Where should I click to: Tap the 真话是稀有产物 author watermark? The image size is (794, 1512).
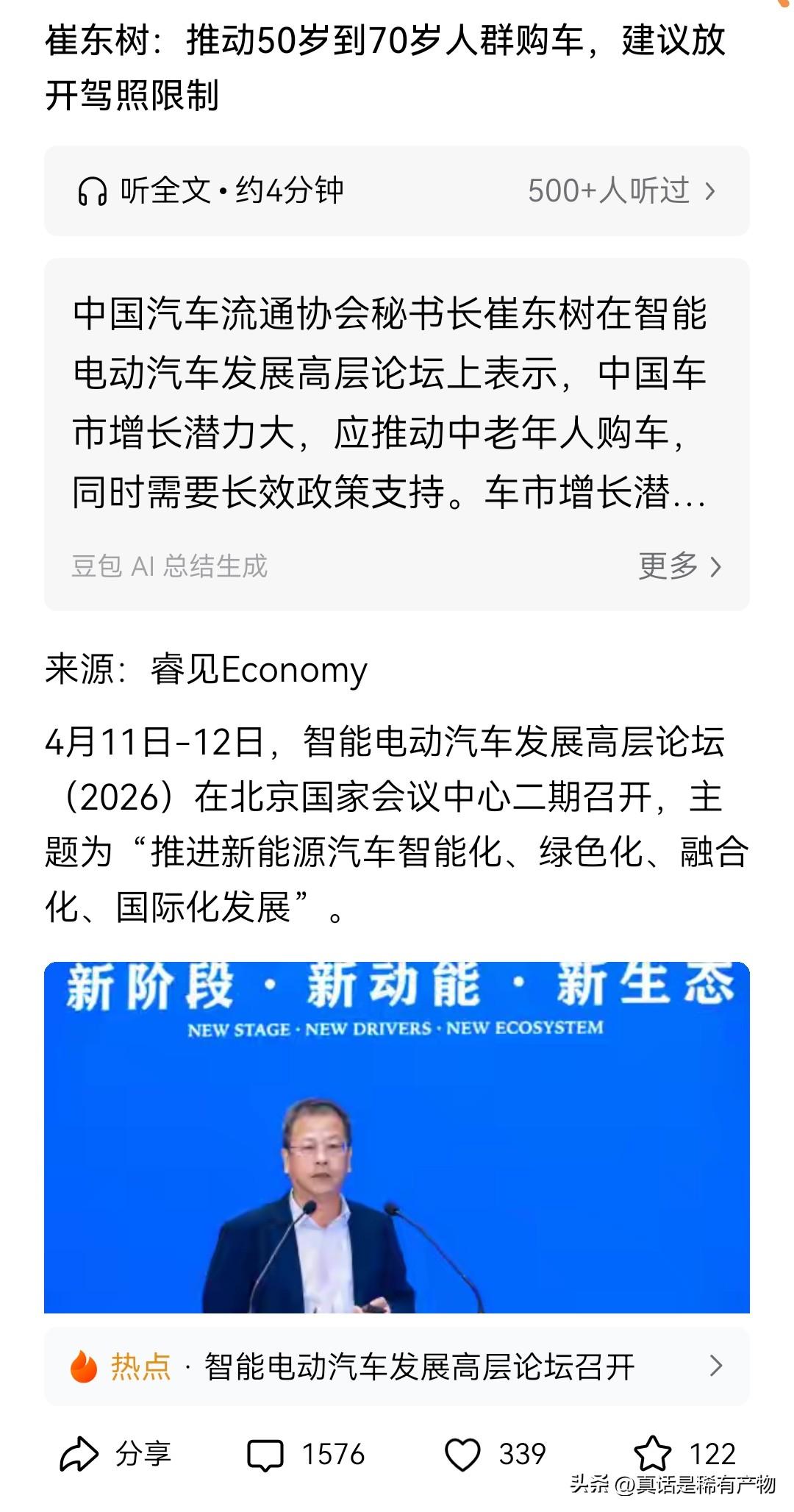coord(698,1486)
